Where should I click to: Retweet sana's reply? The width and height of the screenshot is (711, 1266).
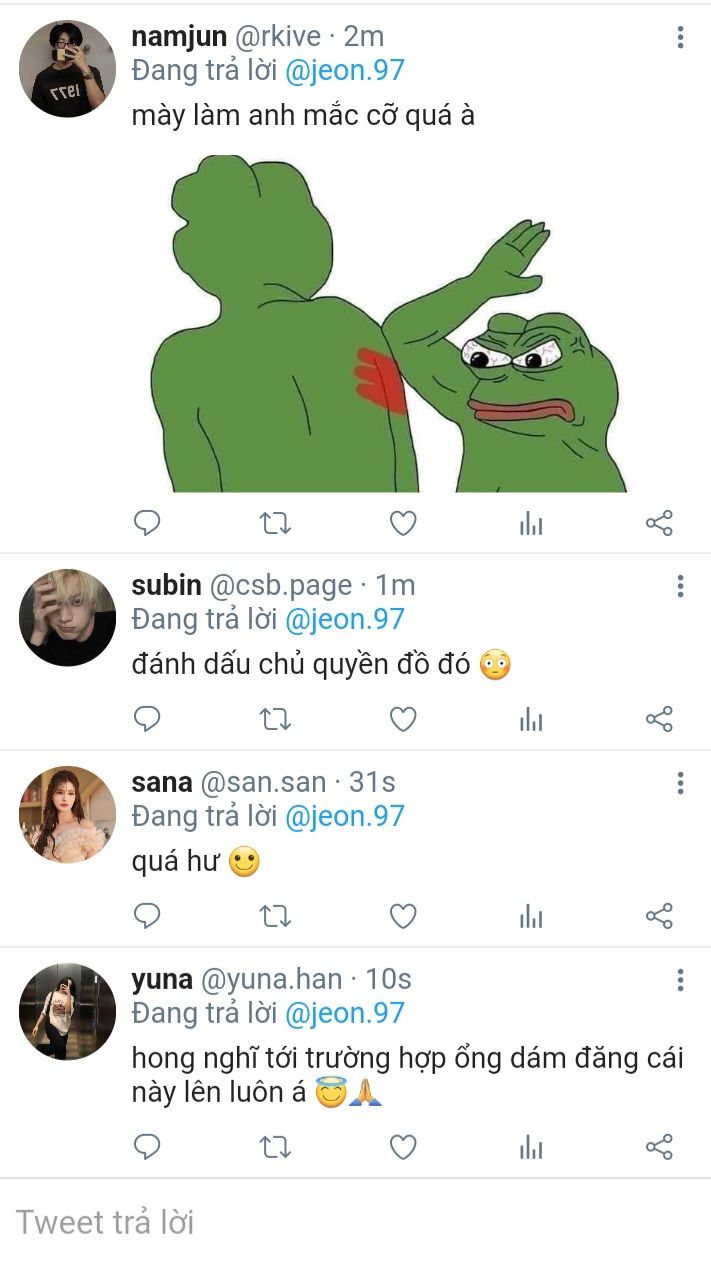[x=275, y=916]
